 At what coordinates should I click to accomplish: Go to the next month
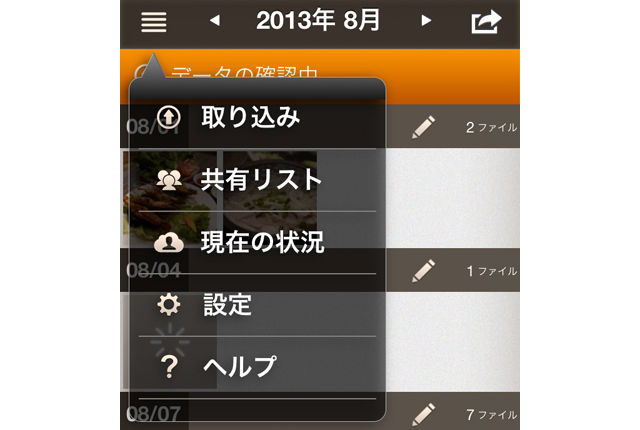point(426,20)
